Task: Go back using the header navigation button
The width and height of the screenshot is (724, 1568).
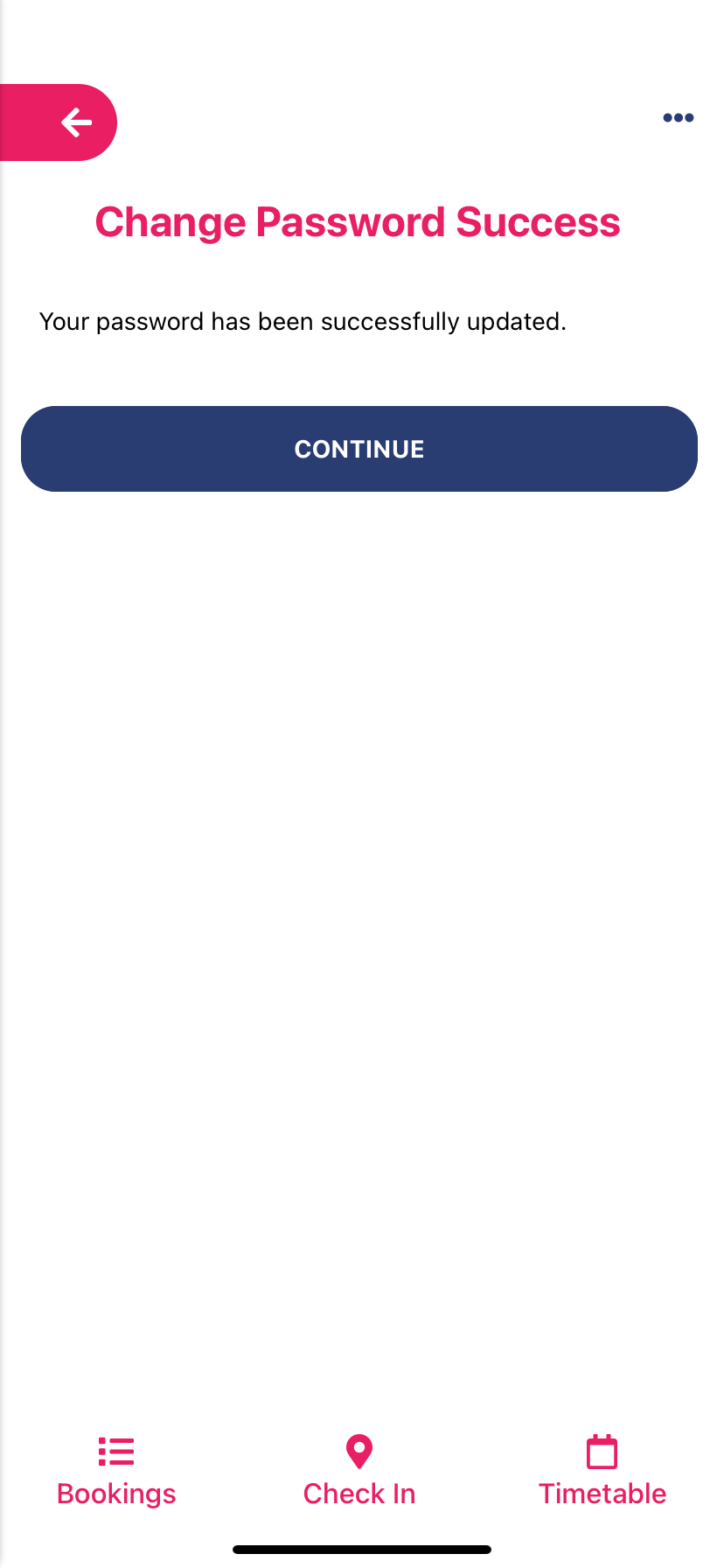Action: click(77, 122)
